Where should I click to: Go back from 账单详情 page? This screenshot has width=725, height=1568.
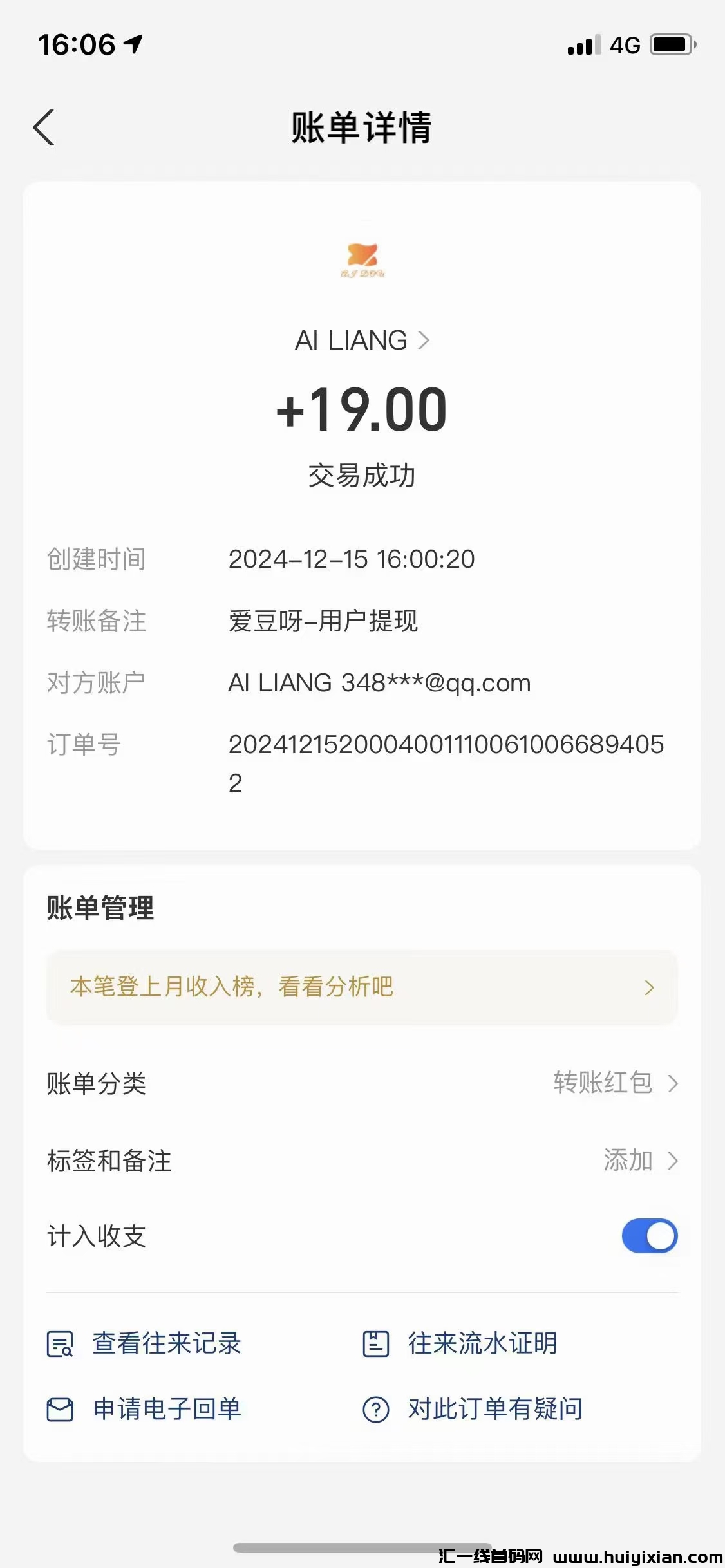point(44,127)
